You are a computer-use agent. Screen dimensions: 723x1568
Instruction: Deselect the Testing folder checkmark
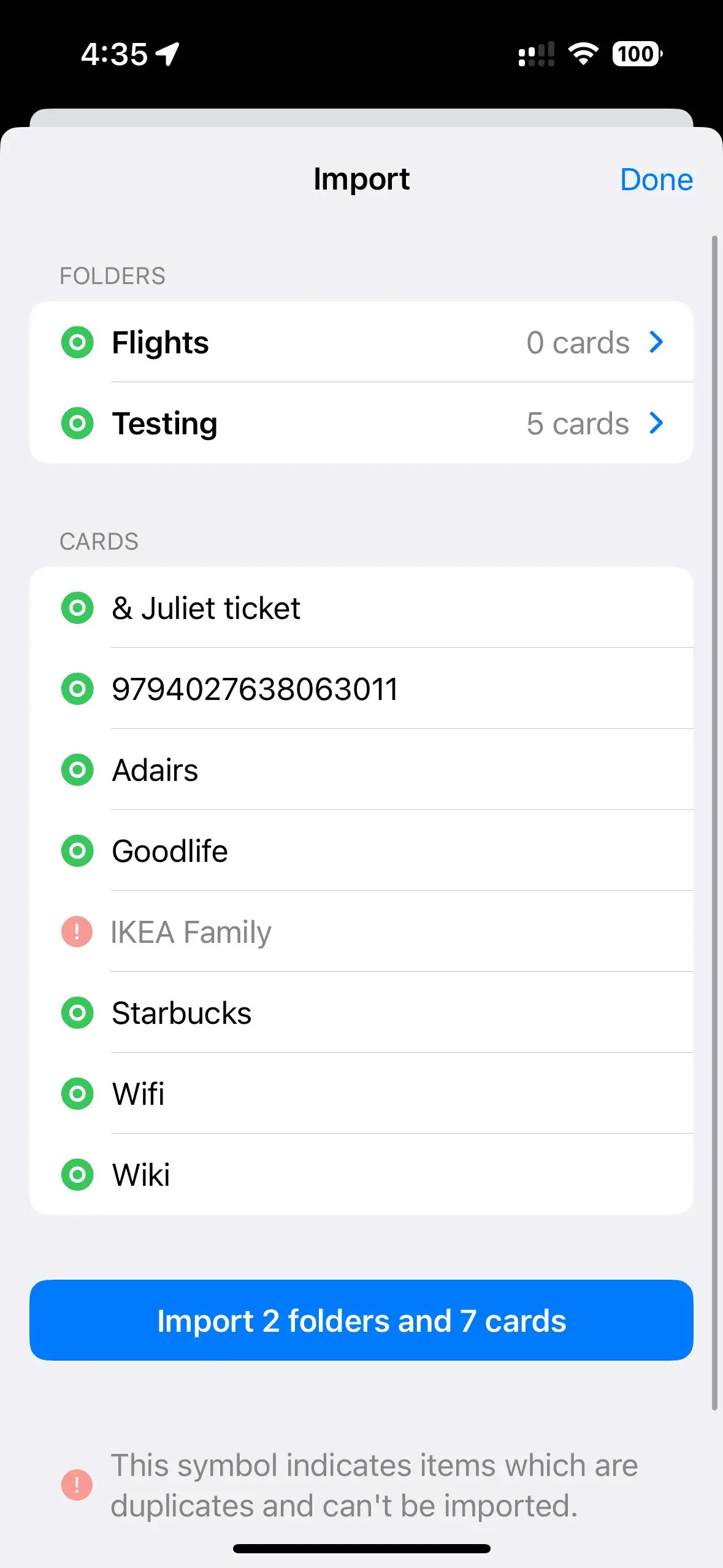coord(77,423)
